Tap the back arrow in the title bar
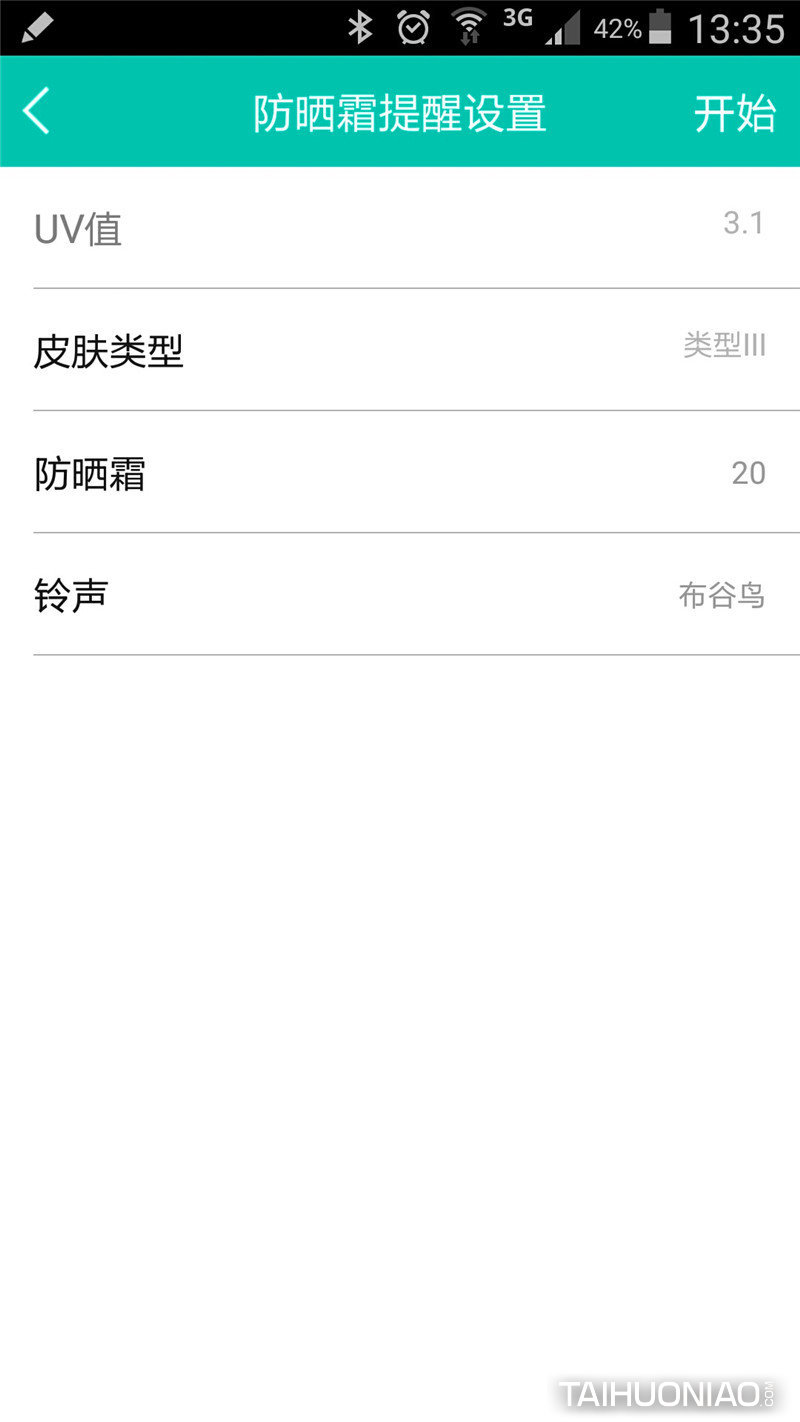Viewport: 800px width, 1422px height. [x=36, y=111]
